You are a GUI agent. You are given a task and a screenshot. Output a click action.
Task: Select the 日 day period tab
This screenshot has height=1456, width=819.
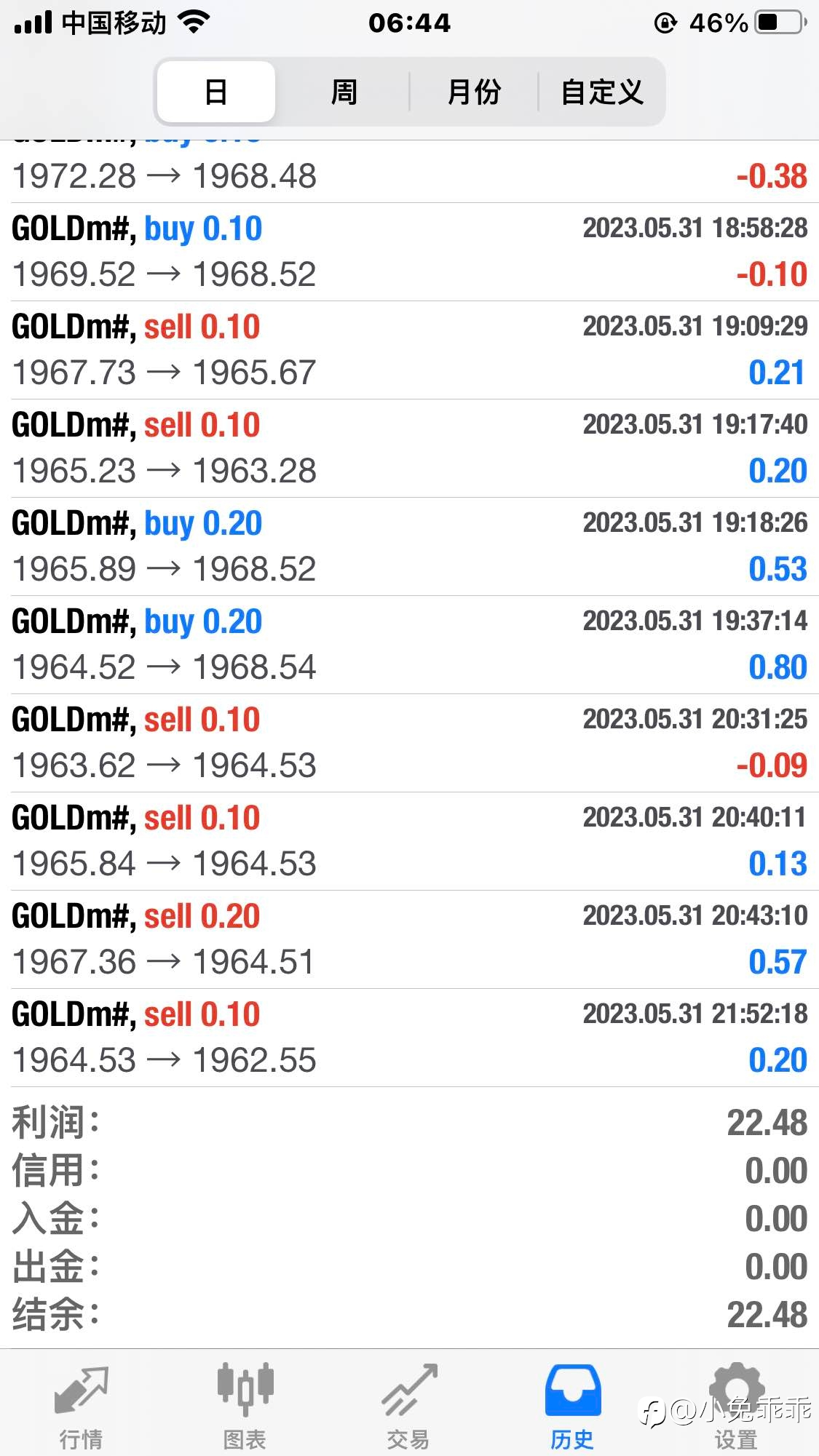click(216, 92)
